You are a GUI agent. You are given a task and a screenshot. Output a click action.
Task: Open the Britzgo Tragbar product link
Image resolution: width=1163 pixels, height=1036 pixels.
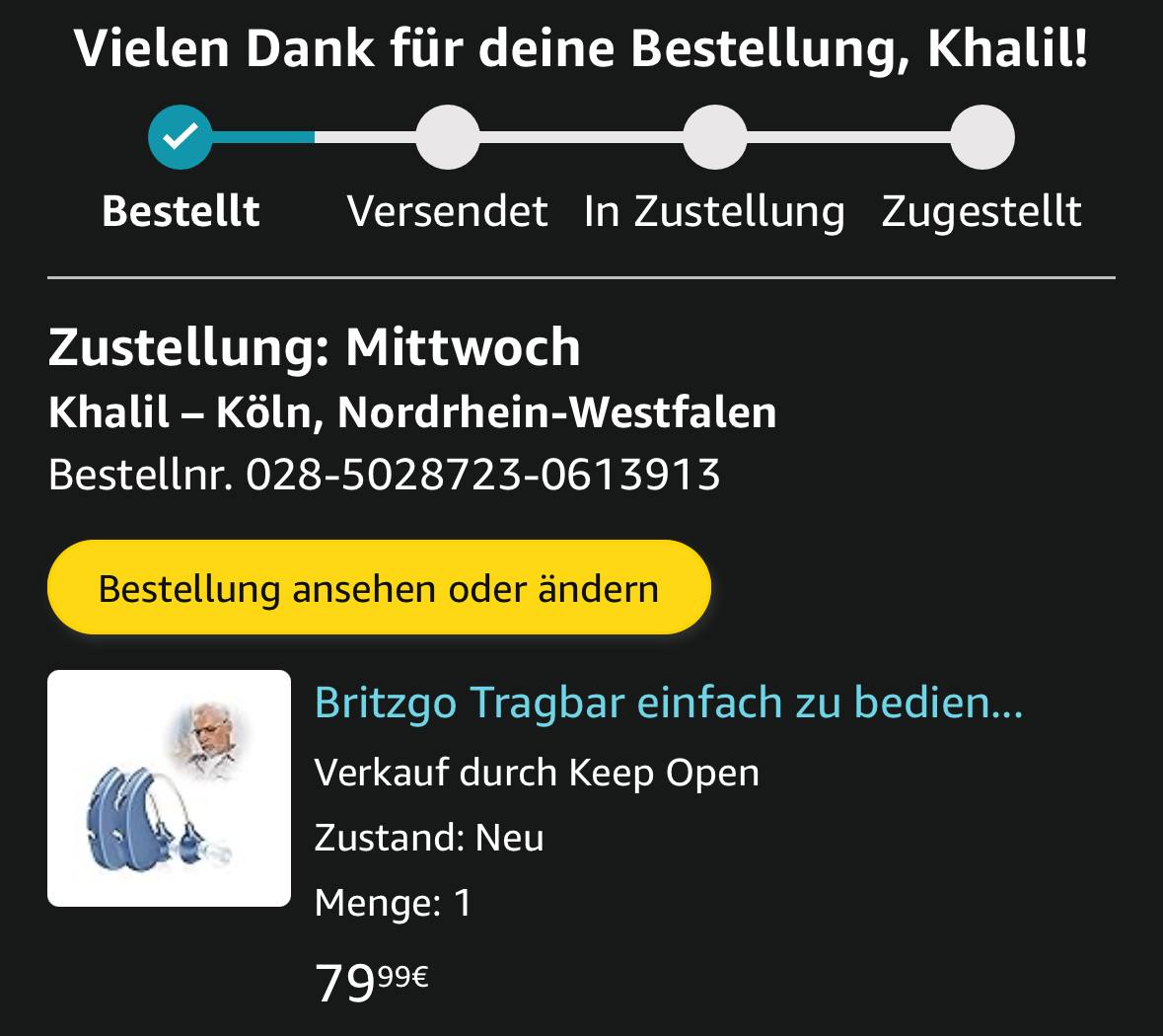[x=668, y=703]
